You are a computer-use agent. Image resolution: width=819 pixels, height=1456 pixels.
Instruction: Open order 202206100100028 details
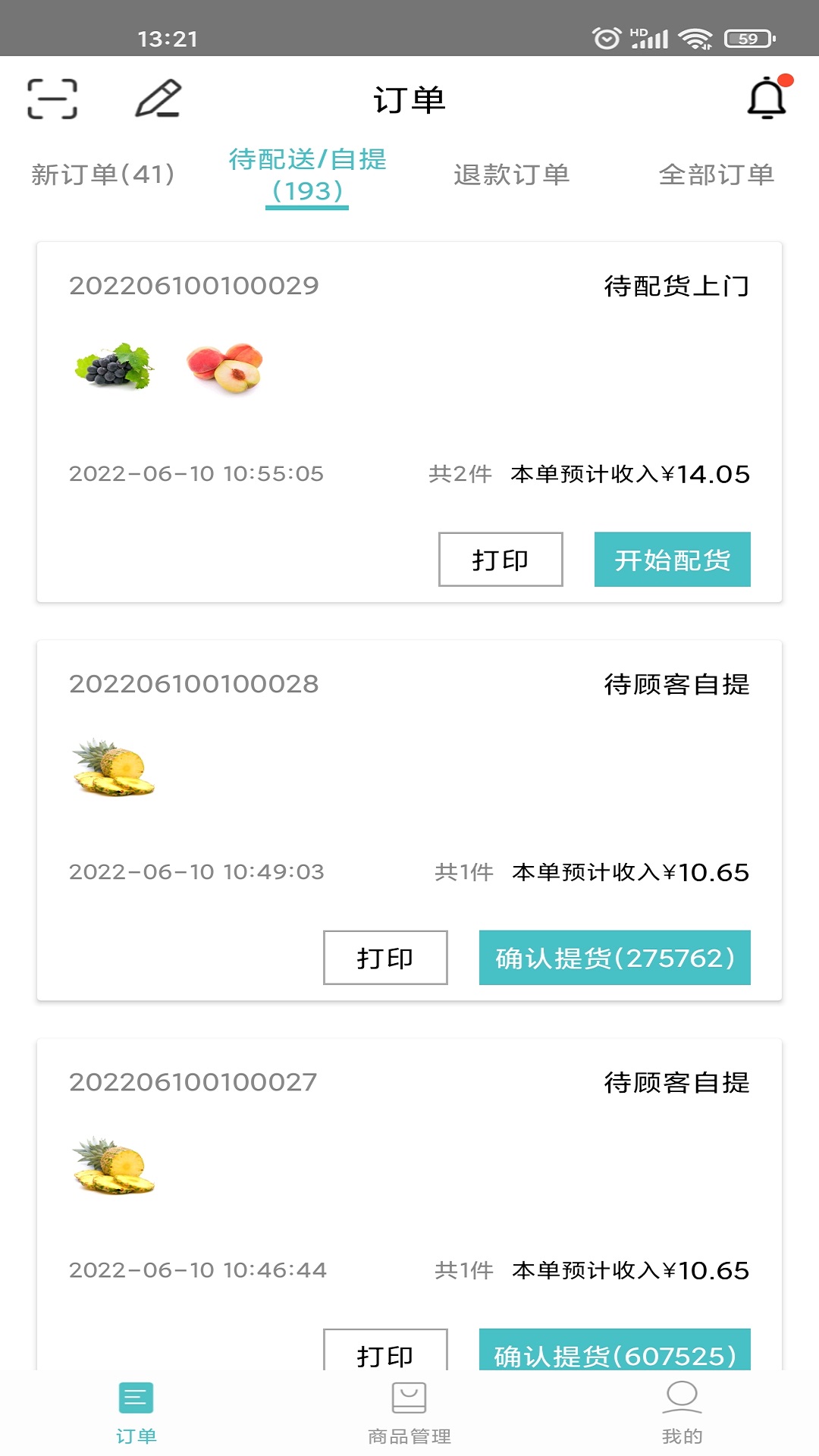(x=193, y=684)
